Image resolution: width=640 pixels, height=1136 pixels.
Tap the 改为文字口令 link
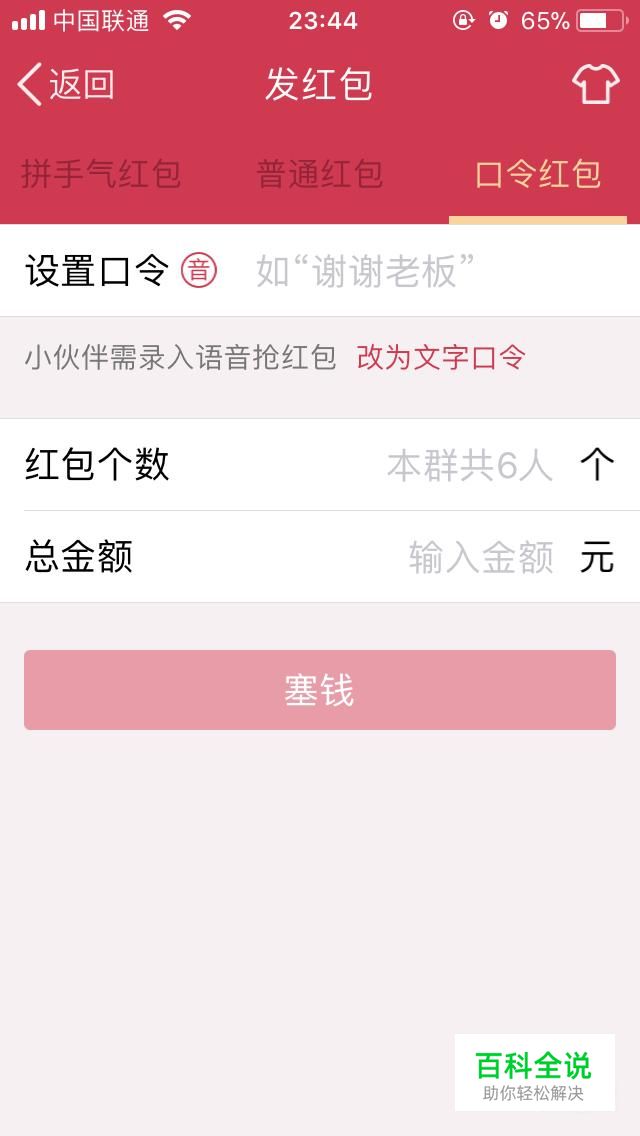click(x=441, y=357)
